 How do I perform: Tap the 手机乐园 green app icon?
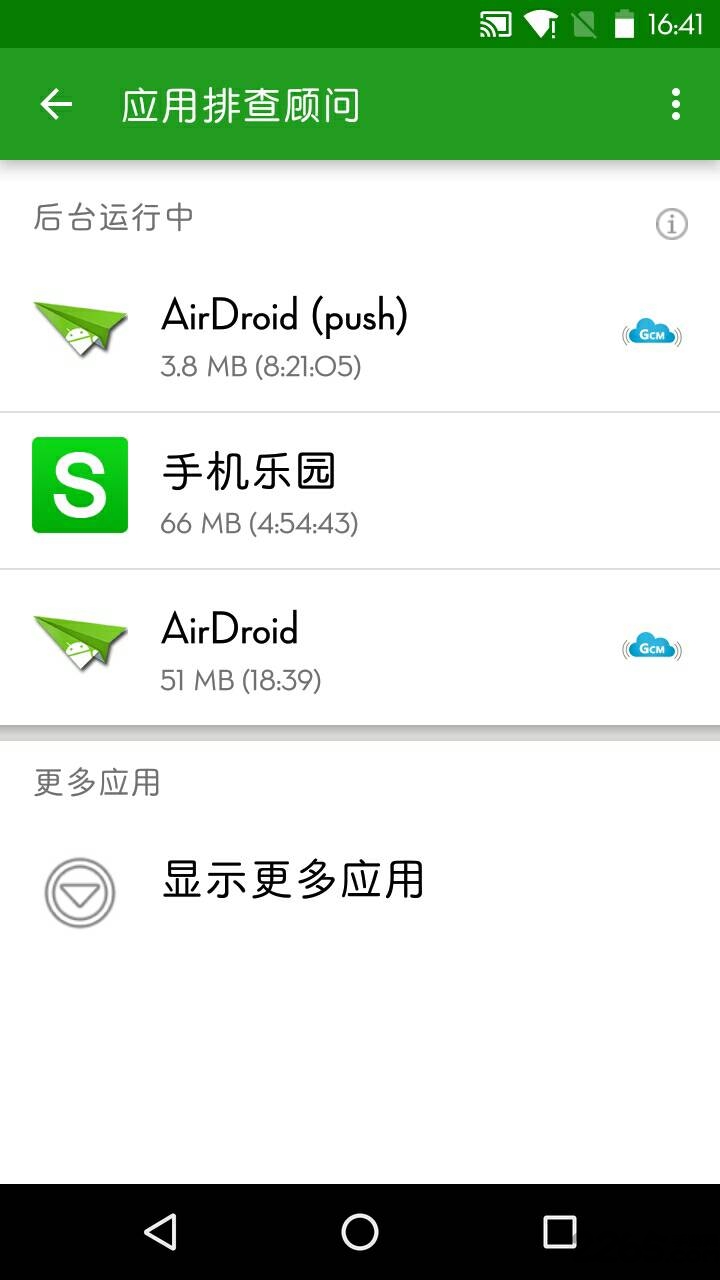(80, 483)
